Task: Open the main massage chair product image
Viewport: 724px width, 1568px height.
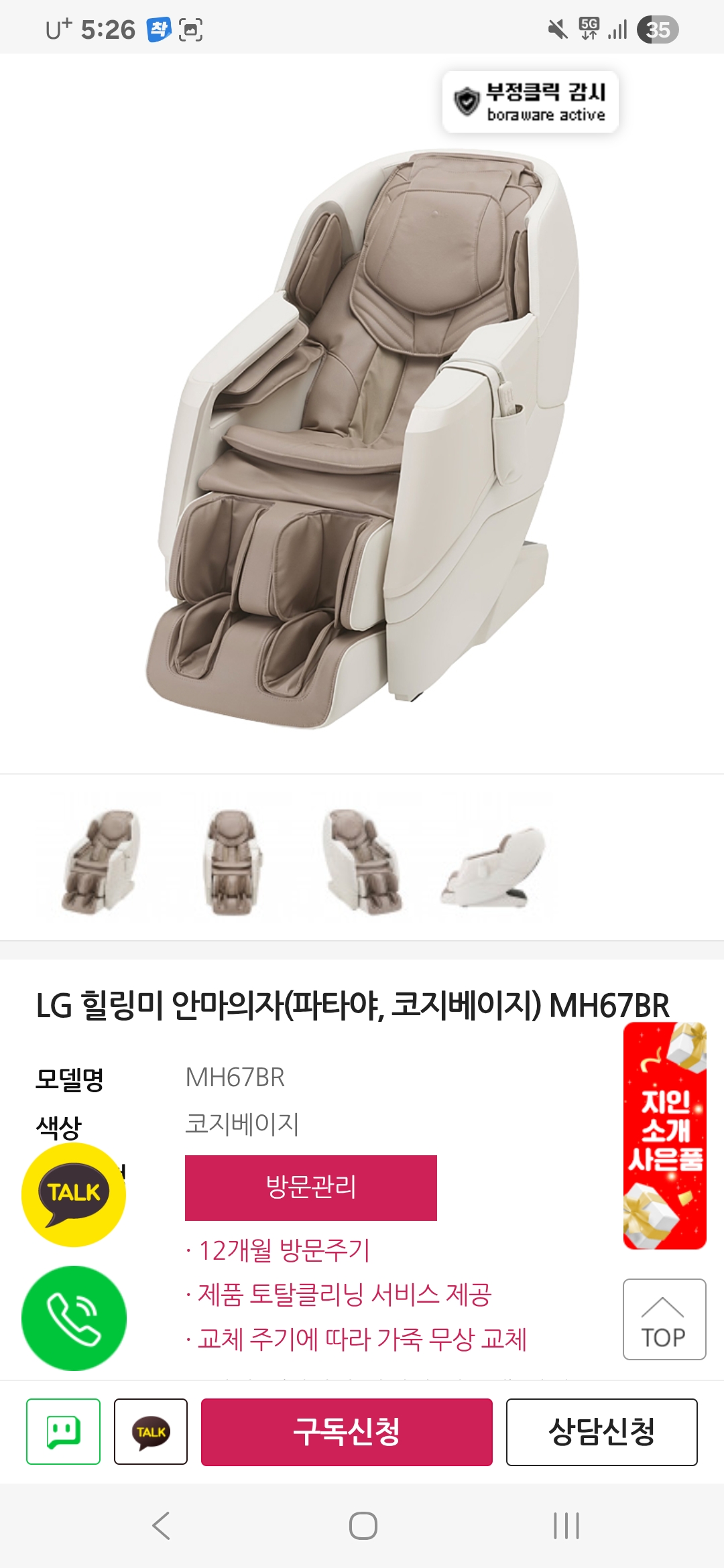Action: [x=362, y=436]
